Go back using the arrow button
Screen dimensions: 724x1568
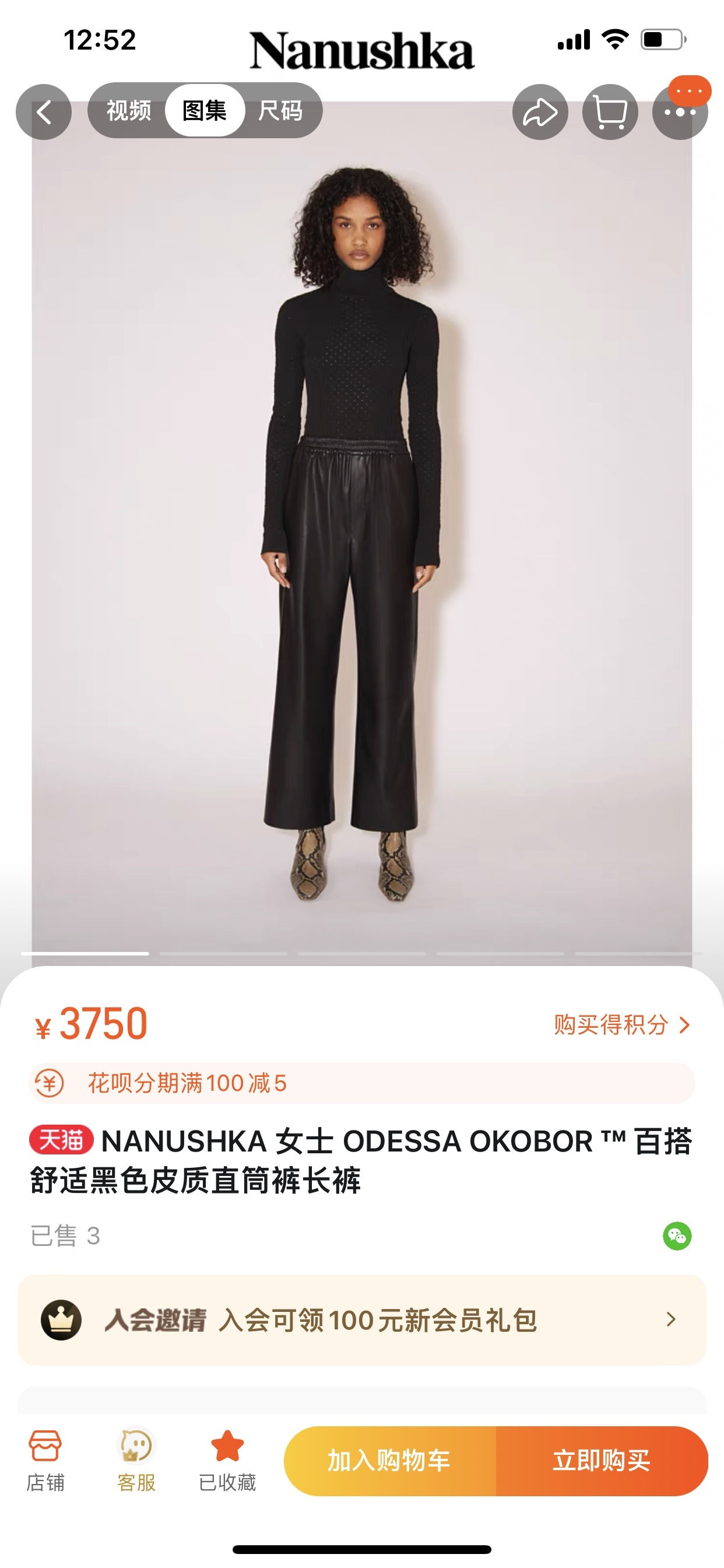click(44, 112)
